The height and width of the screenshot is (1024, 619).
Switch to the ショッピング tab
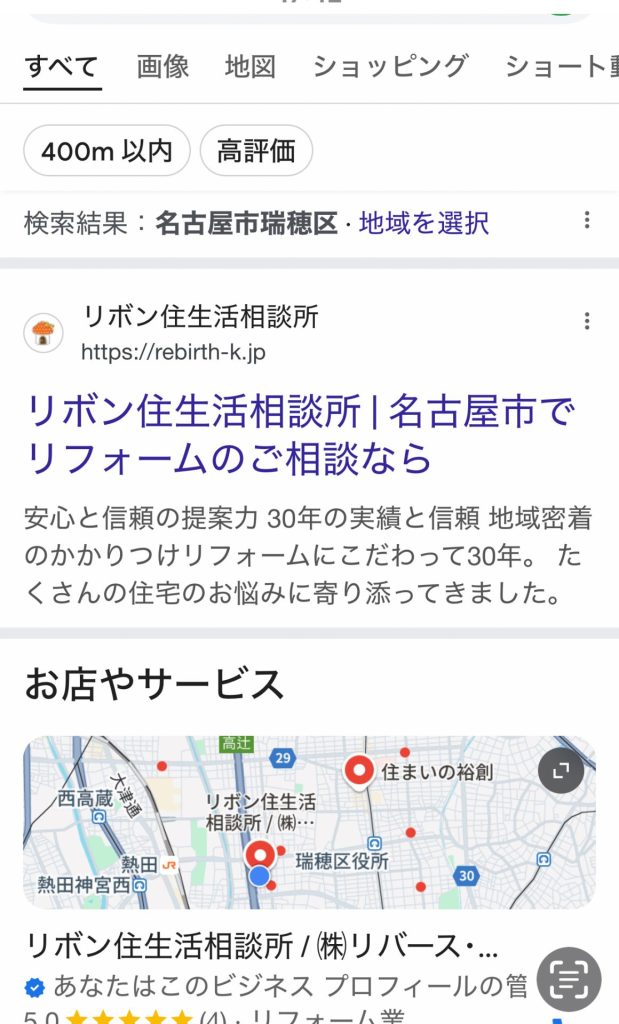click(x=390, y=67)
